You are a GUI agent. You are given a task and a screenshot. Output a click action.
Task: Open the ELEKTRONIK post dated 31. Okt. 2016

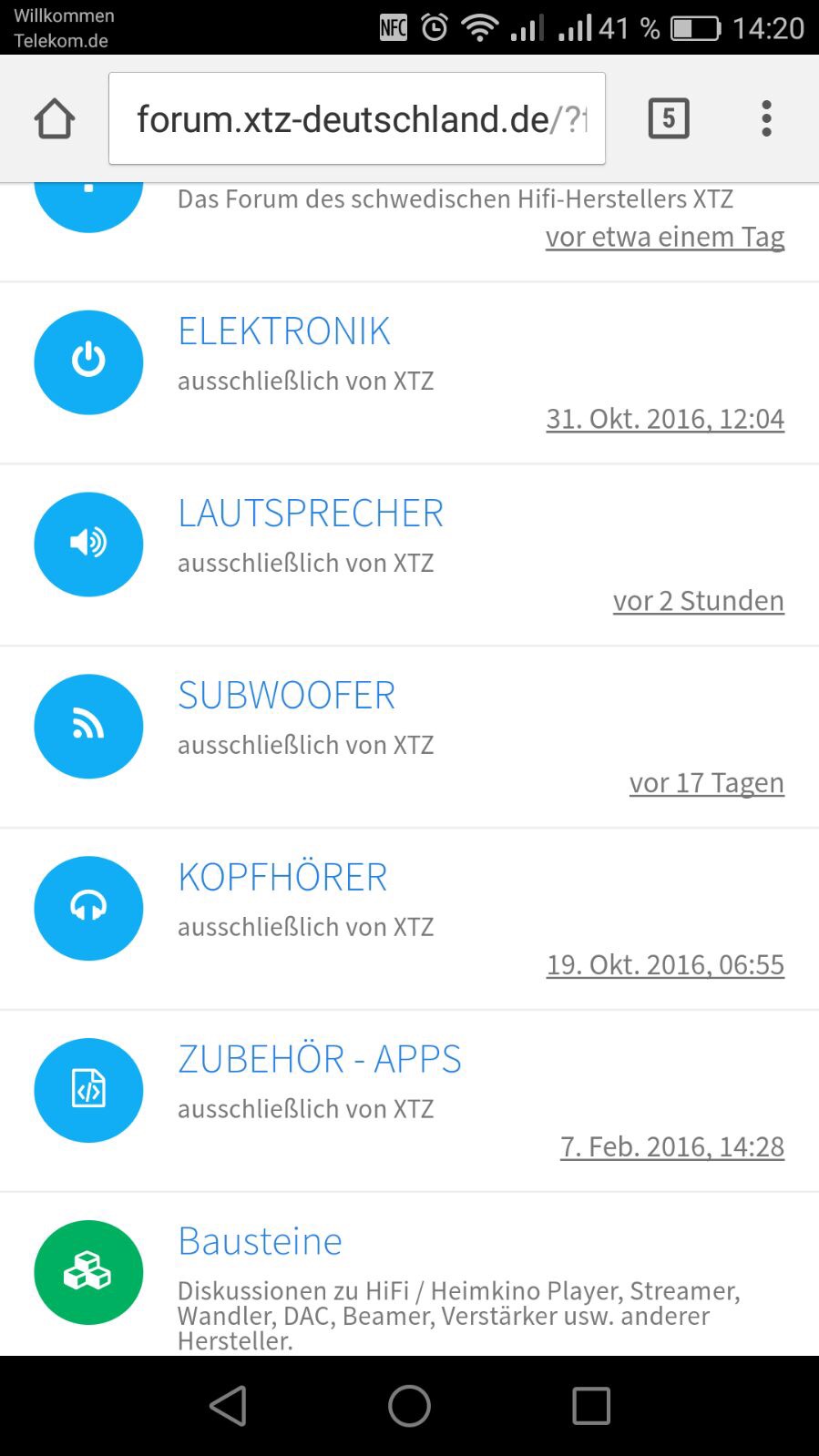665,419
